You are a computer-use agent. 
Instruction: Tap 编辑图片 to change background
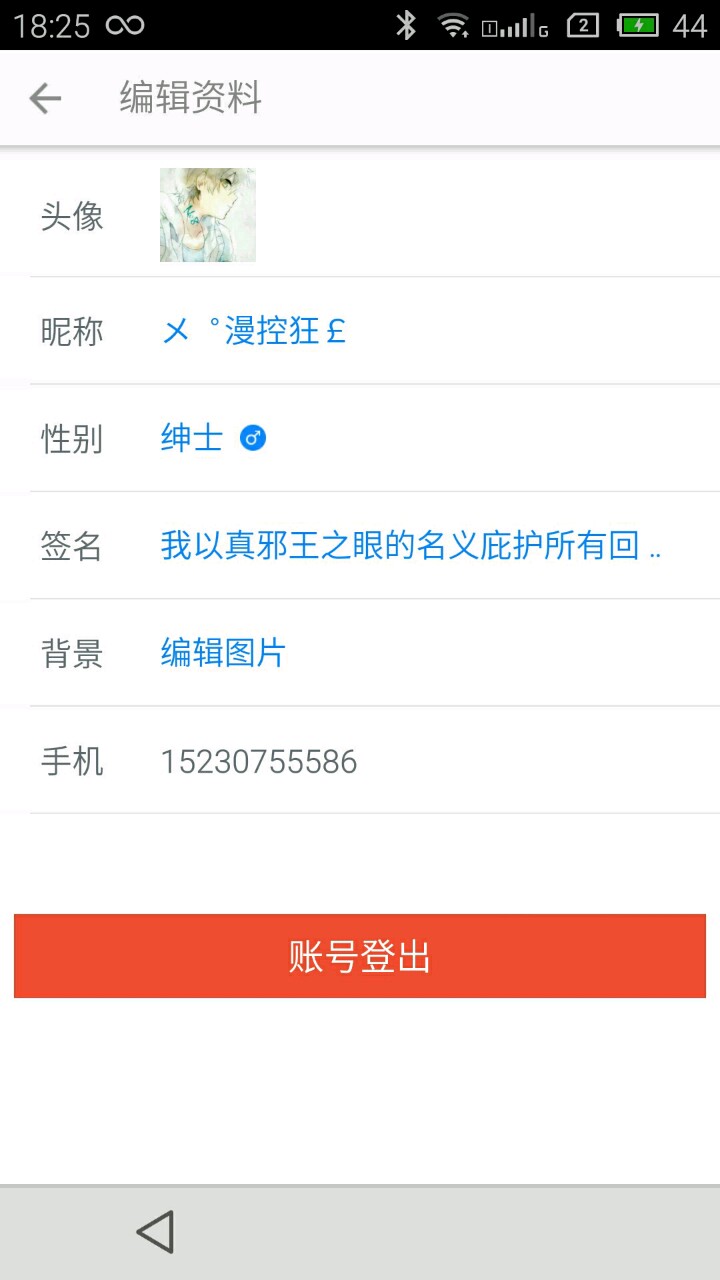coord(223,653)
